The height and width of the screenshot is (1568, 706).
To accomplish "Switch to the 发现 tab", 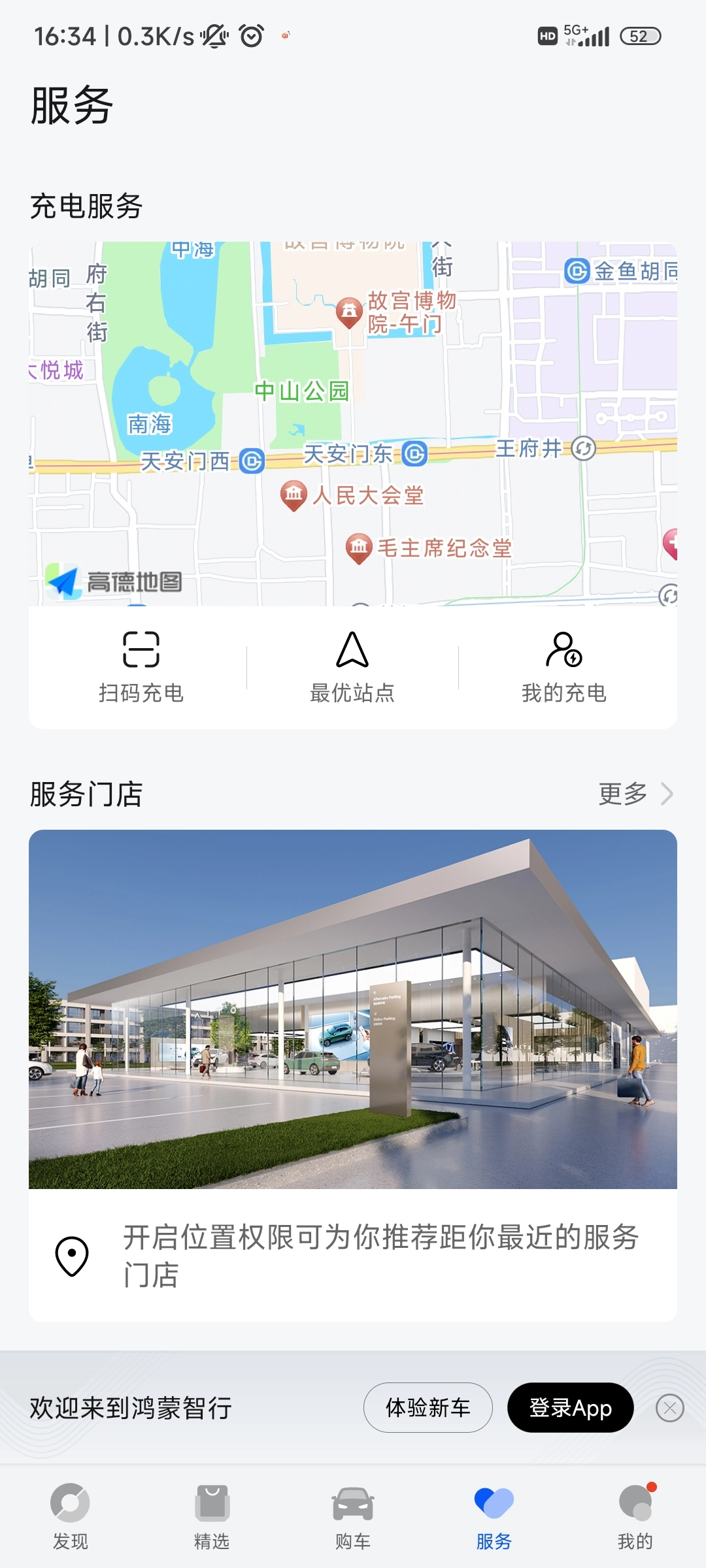I will 70,1516.
